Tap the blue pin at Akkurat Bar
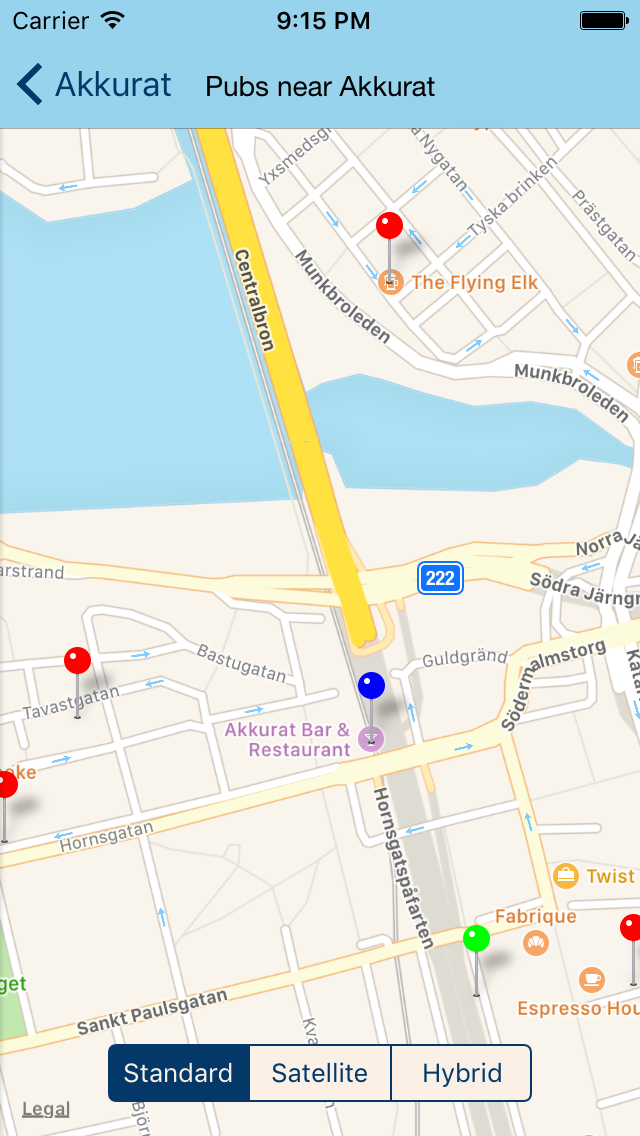Viewport: 640px width, 1136px height. pyautogui.click(x=371, y=686)
